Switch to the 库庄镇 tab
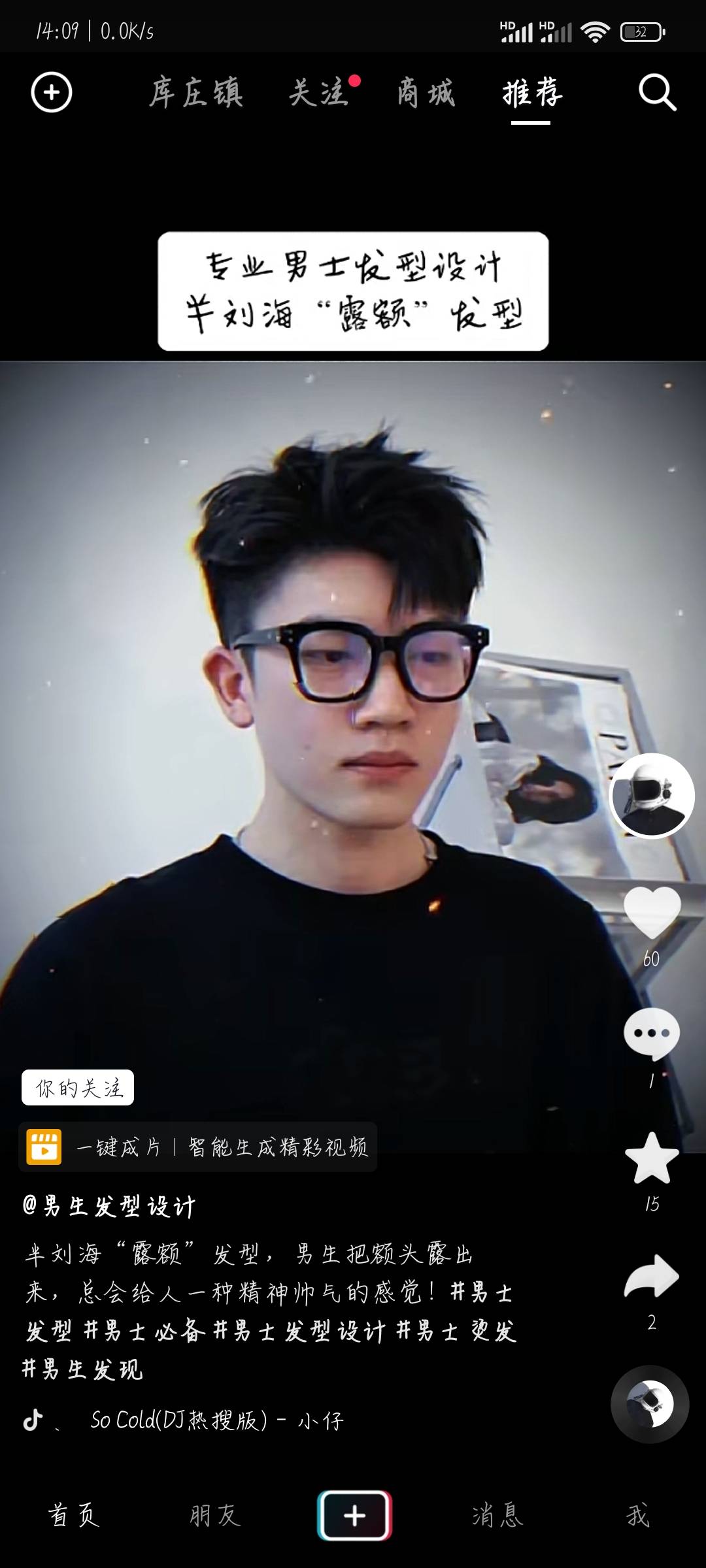Image resolution: width=706 pixels, height=1568 pixels. click(196, 92)
